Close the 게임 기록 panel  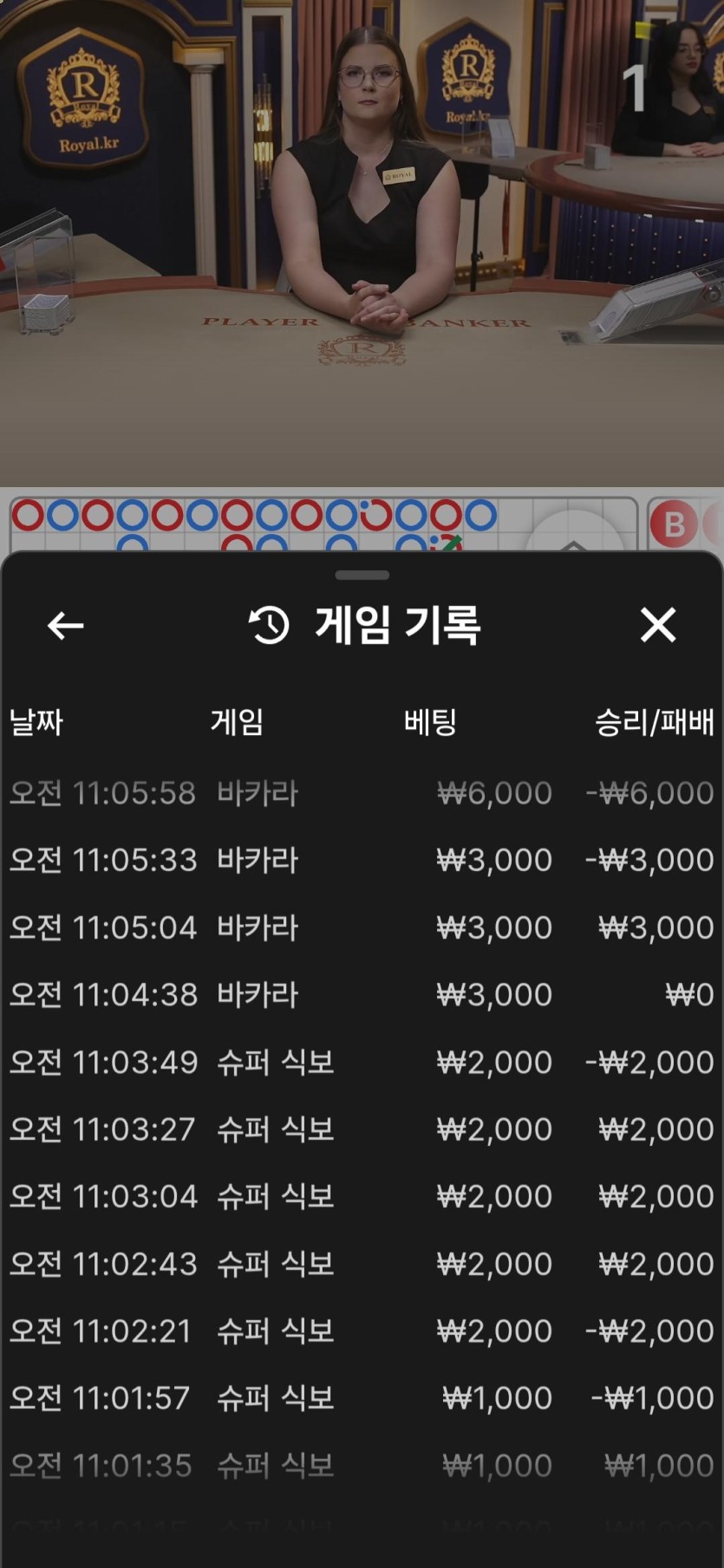click(657, 625)
